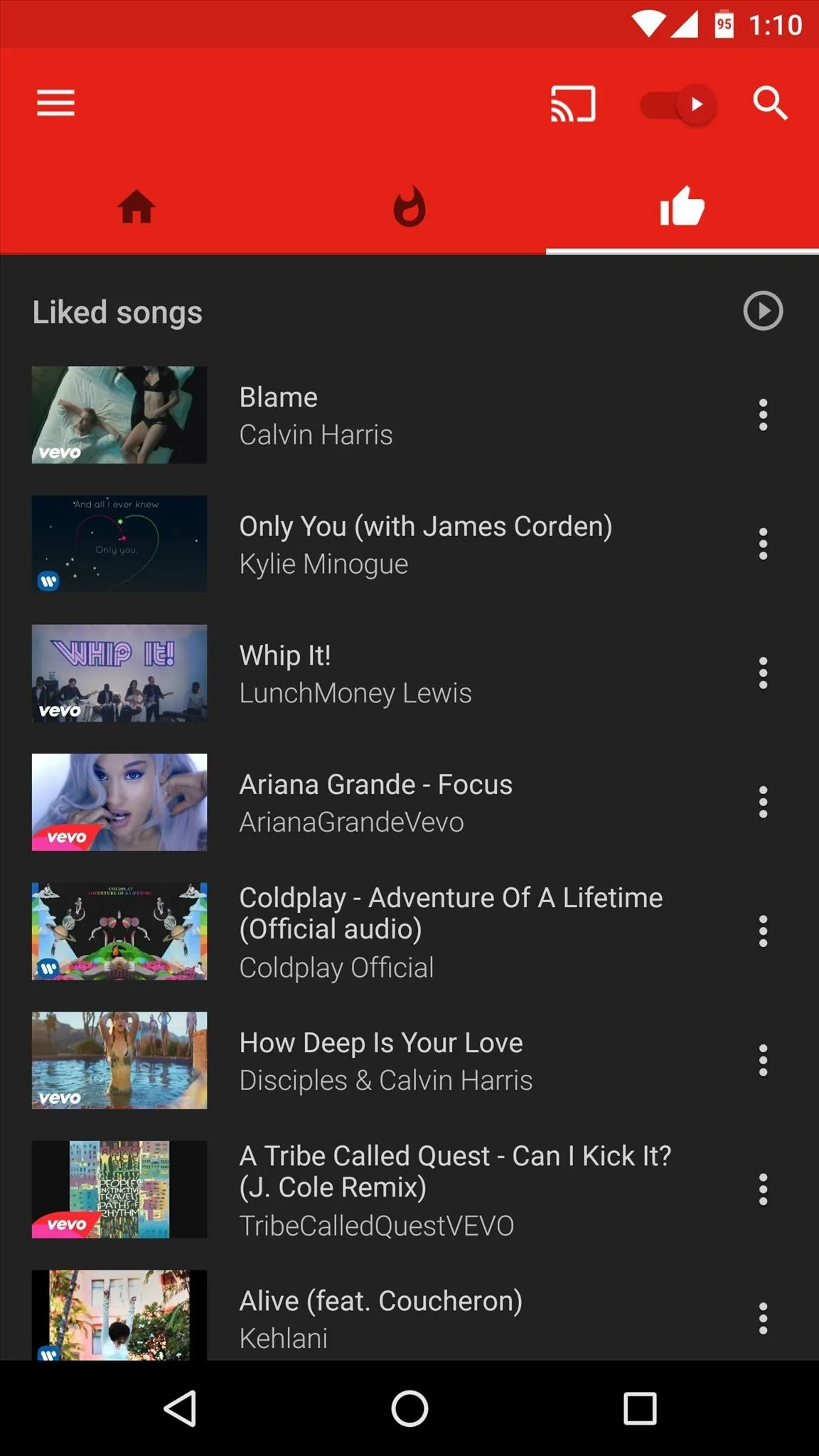The image size is (819, 1456).
Task: Switch to the trending flame tab
Action: tap(409, 207)
